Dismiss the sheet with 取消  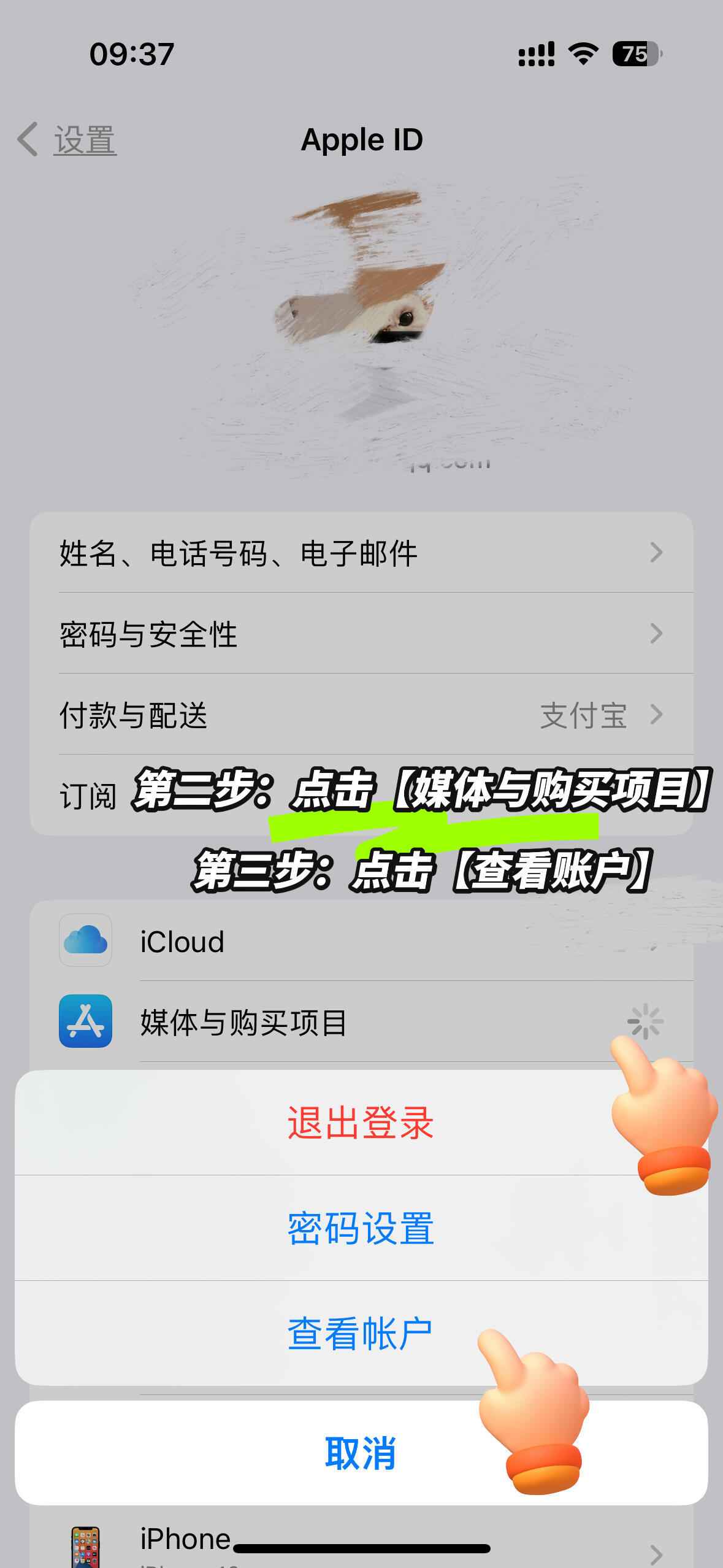tap(361, 1453)
